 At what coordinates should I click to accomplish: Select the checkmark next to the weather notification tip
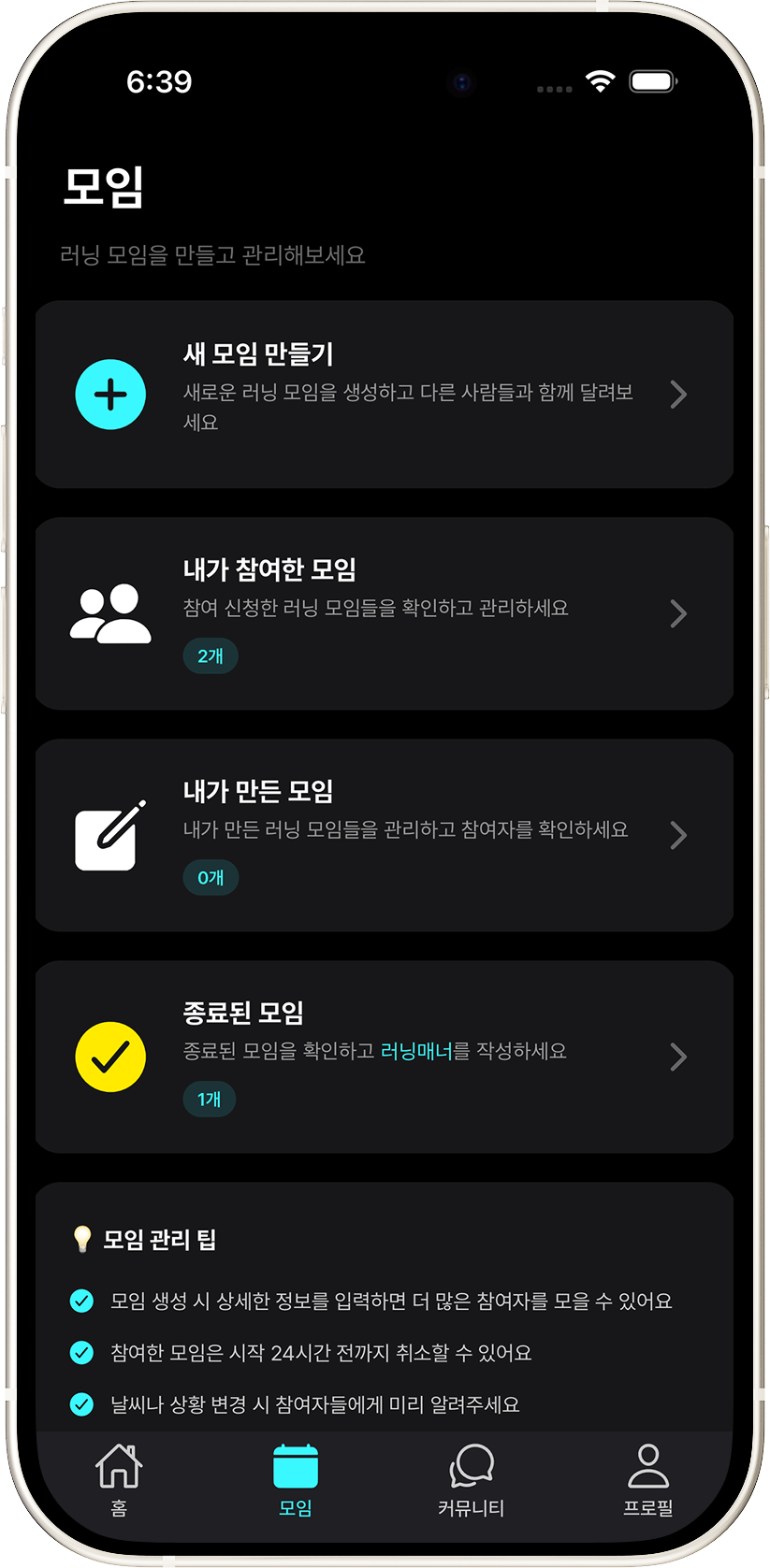click(81, 1403)
